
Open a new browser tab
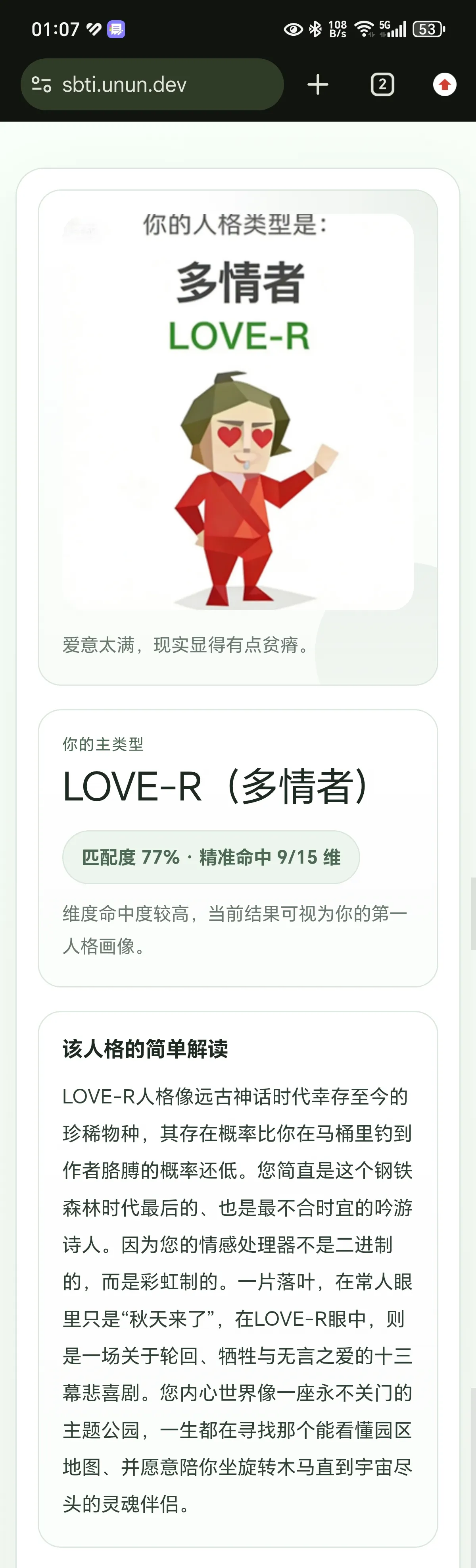(318, 85)
